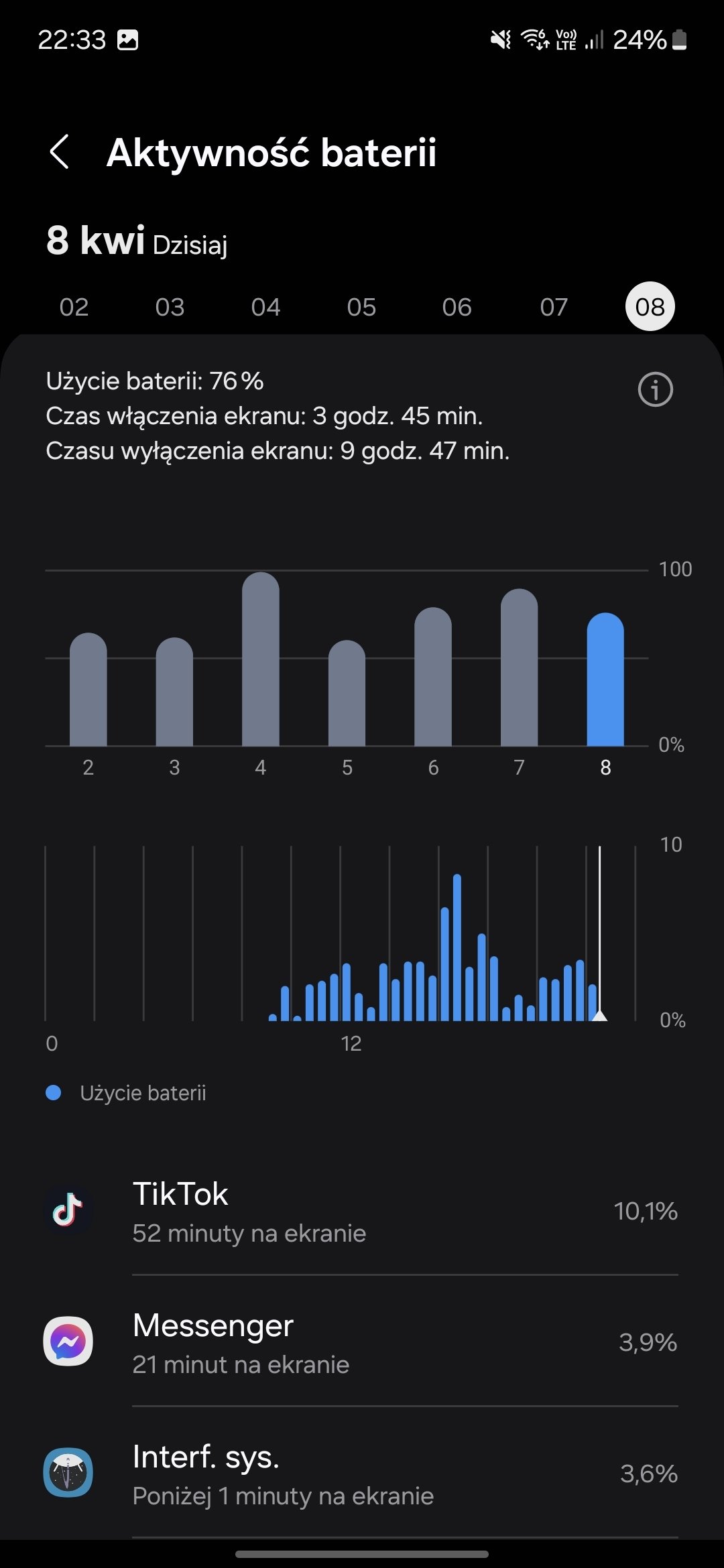The height and width of the screenshot is (1568, 724).
Task: Tap the blue chart bar for day 8
Action: point(605,679)
